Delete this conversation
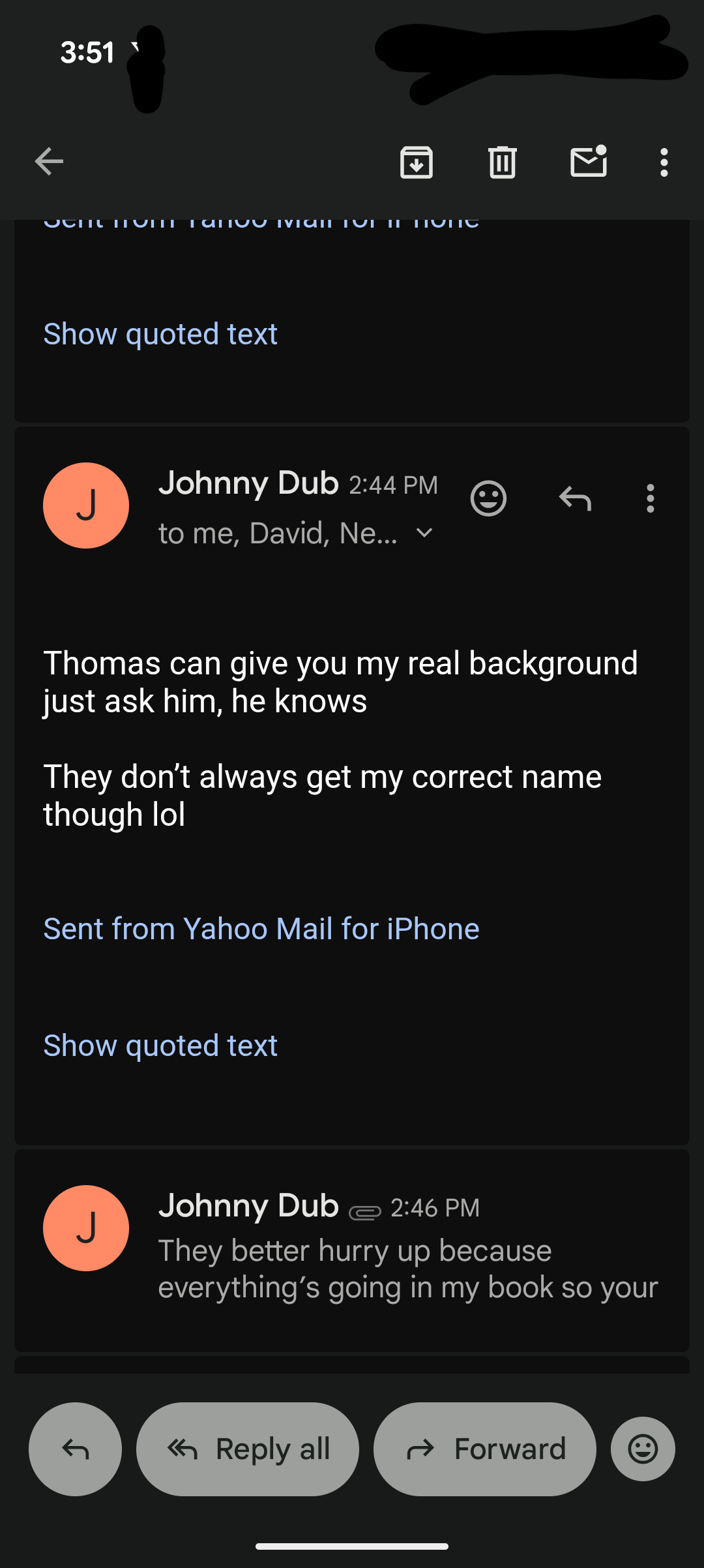This screenshot has width=704, height=1568. coord(502,162)
